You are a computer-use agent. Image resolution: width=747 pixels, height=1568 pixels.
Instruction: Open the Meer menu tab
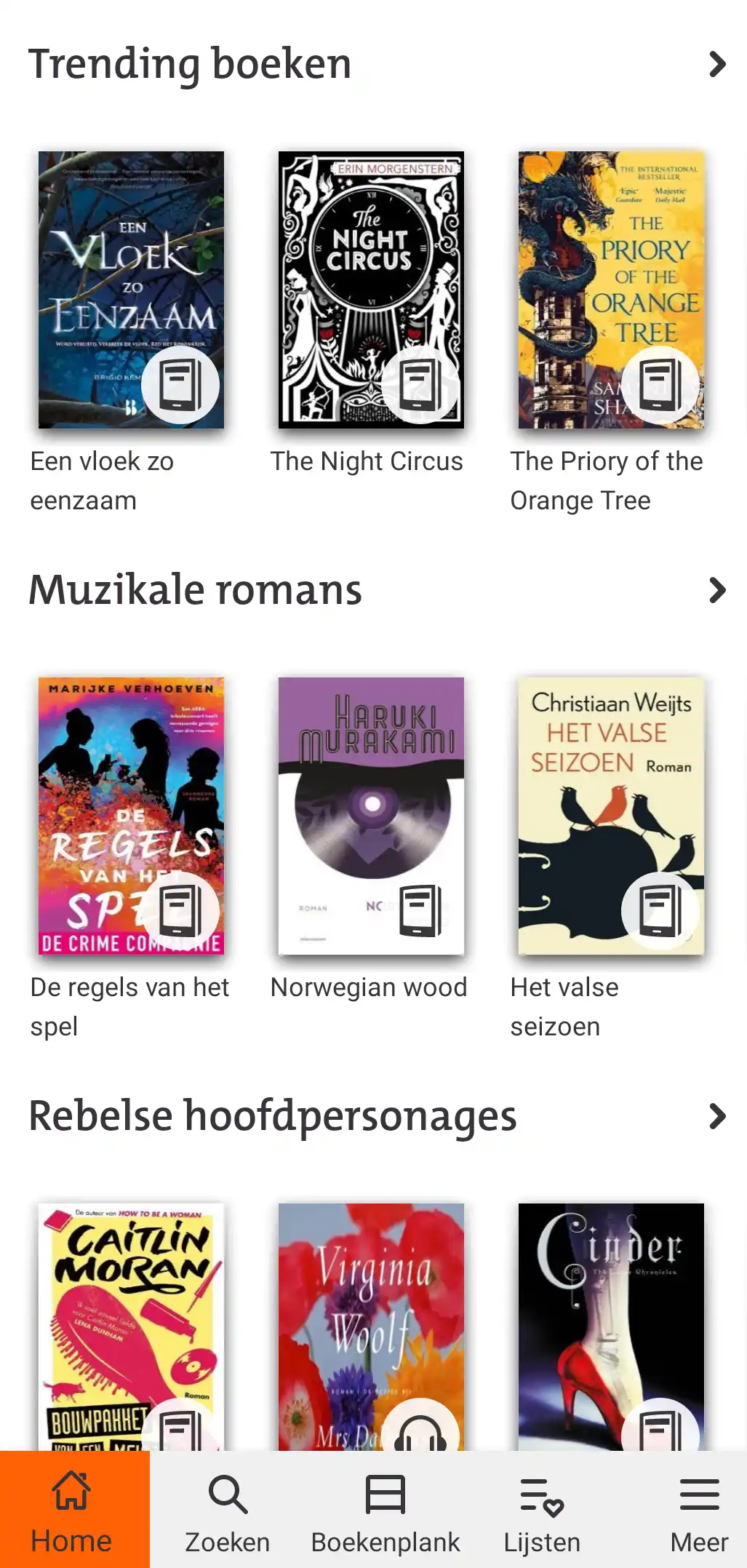699,1511
